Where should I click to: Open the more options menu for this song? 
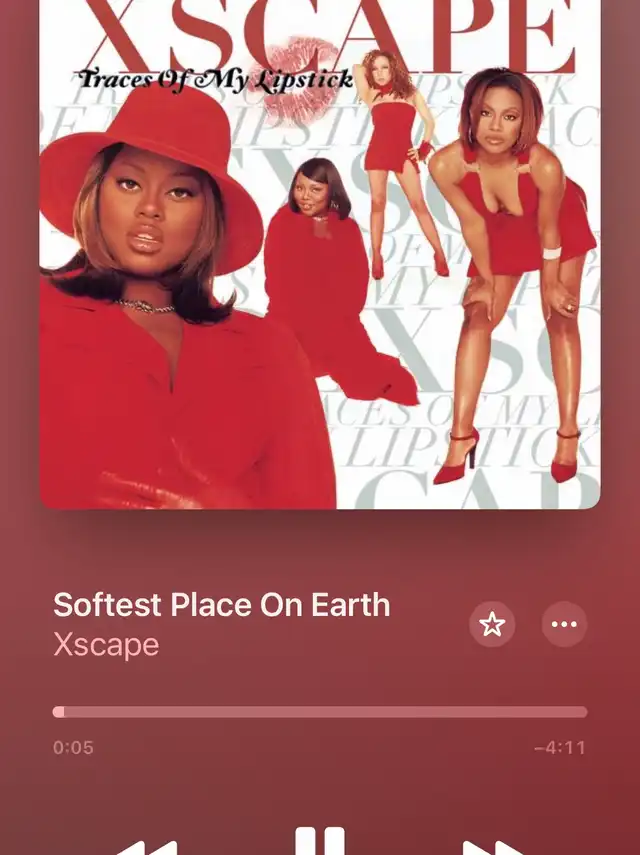[x=564, y=625]
